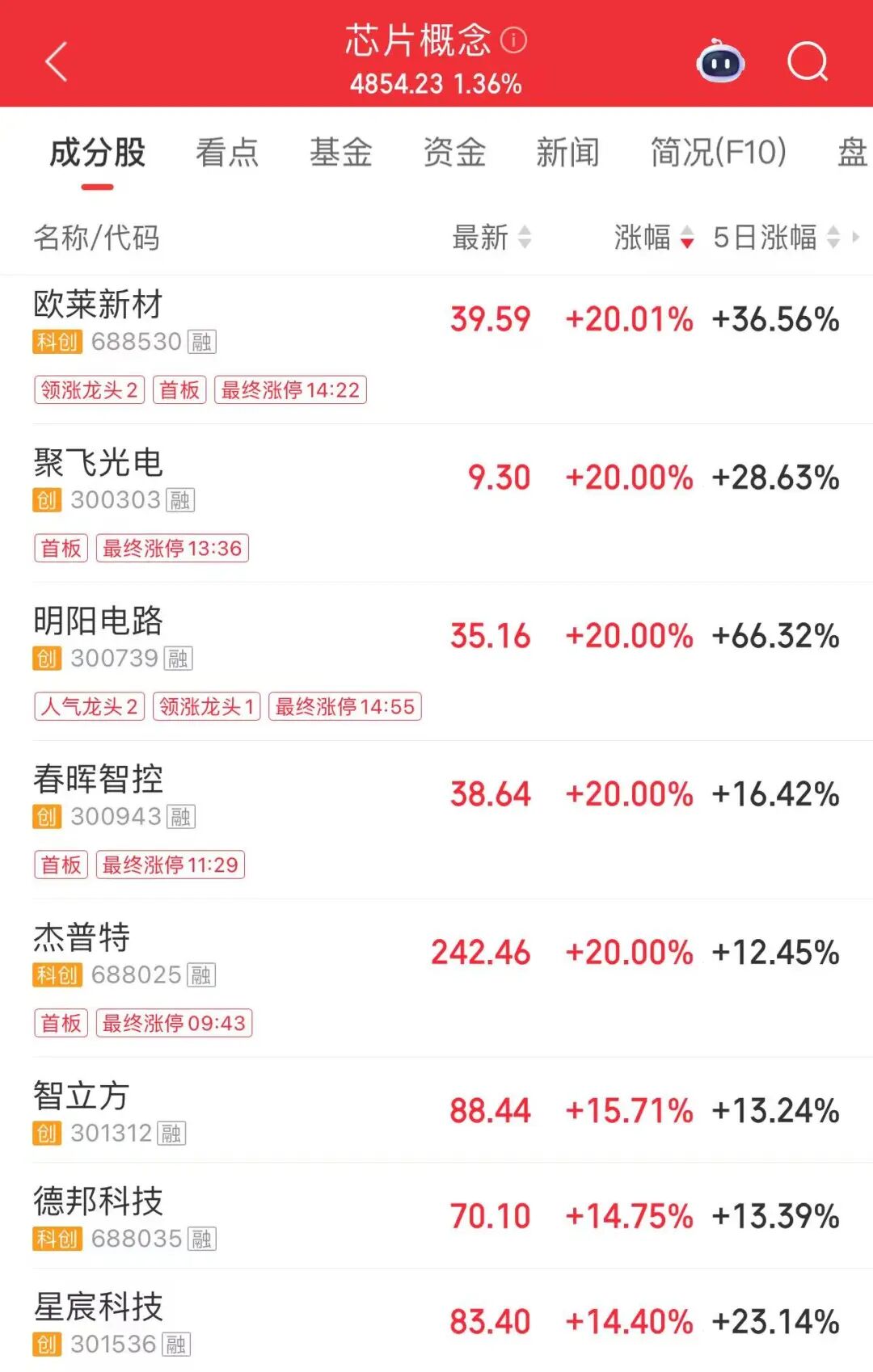This screenshot has height=1372, width=873.
Task: Open the 简况(F10) tab
Action: [x=718, y=152]
